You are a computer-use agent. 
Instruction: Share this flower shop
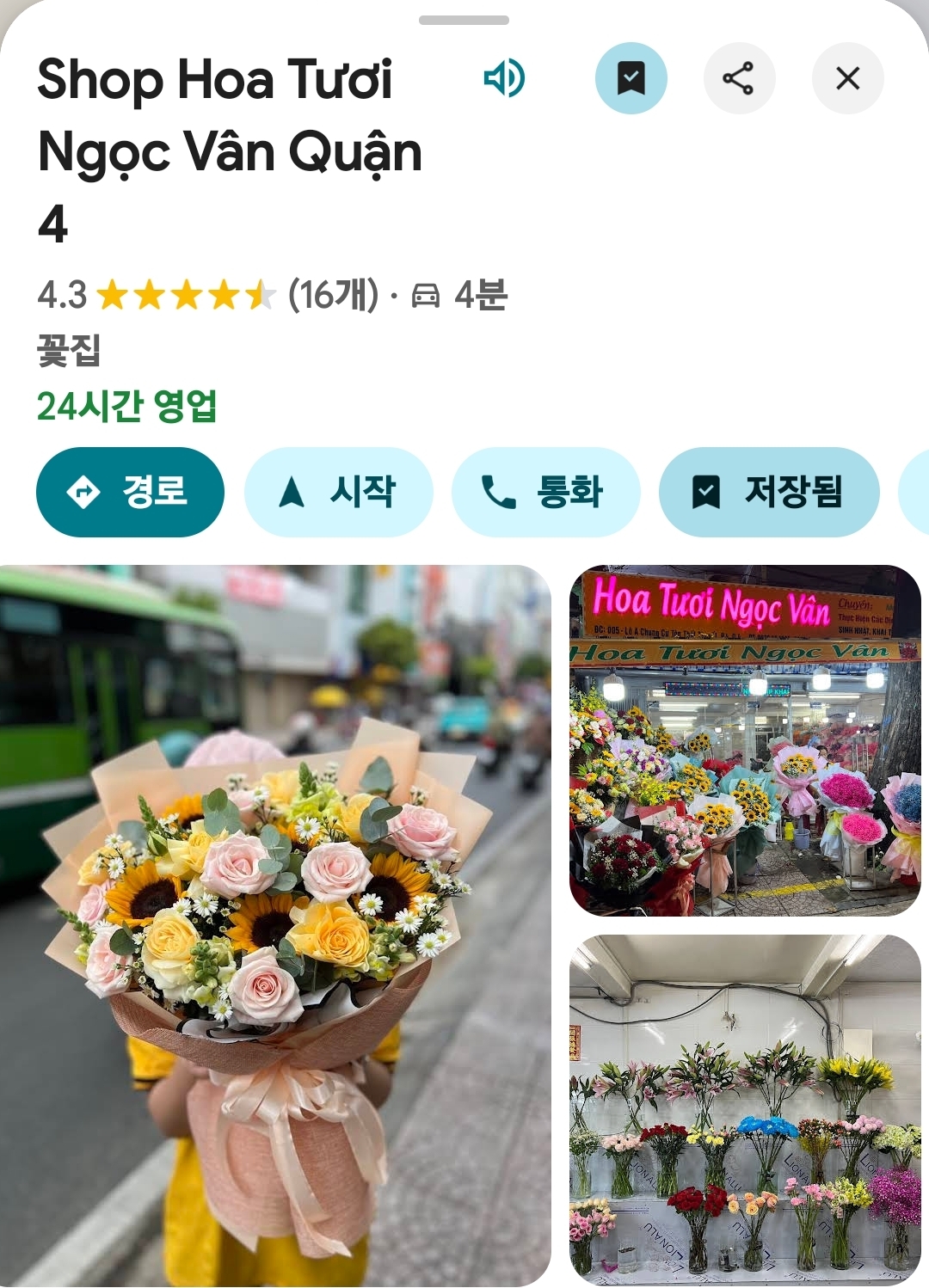(x=739, y=78)
